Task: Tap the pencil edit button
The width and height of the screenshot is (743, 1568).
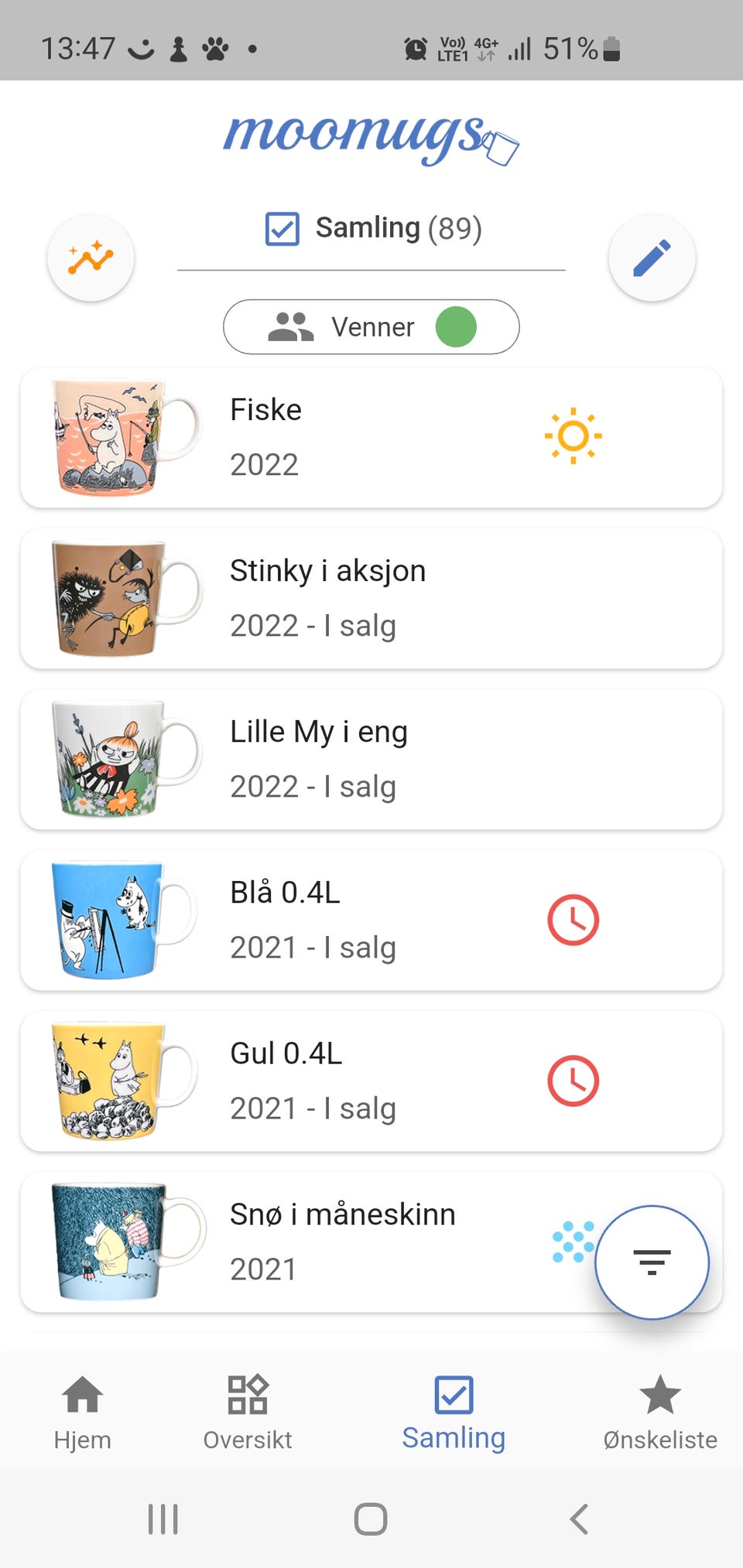Action: pos(652,258)
